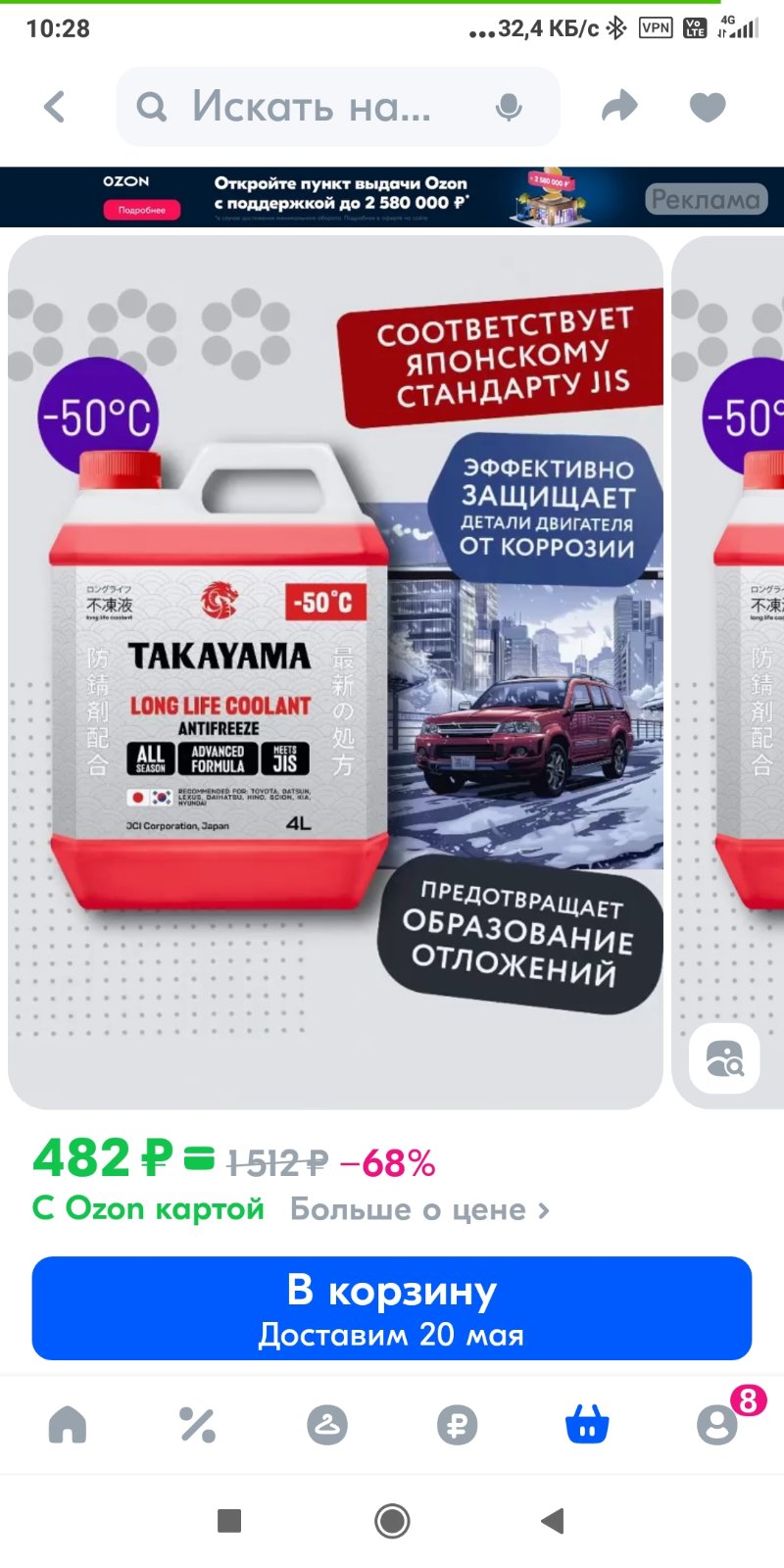Switch to the Home tab
This screenshot has height=1568, width=784.
(x=68, y=1424)
